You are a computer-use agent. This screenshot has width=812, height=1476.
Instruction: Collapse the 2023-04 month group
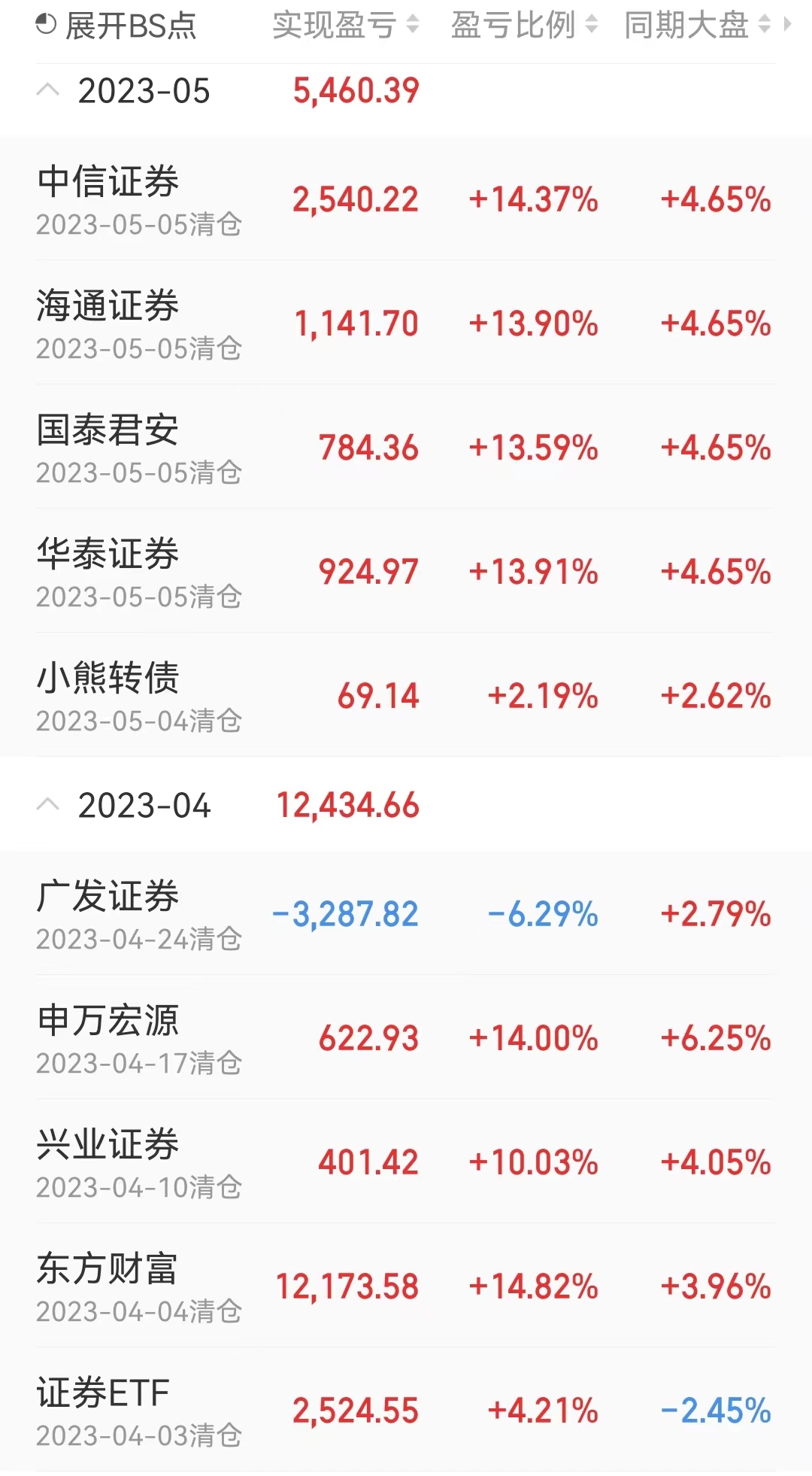(x=48, y=805)
